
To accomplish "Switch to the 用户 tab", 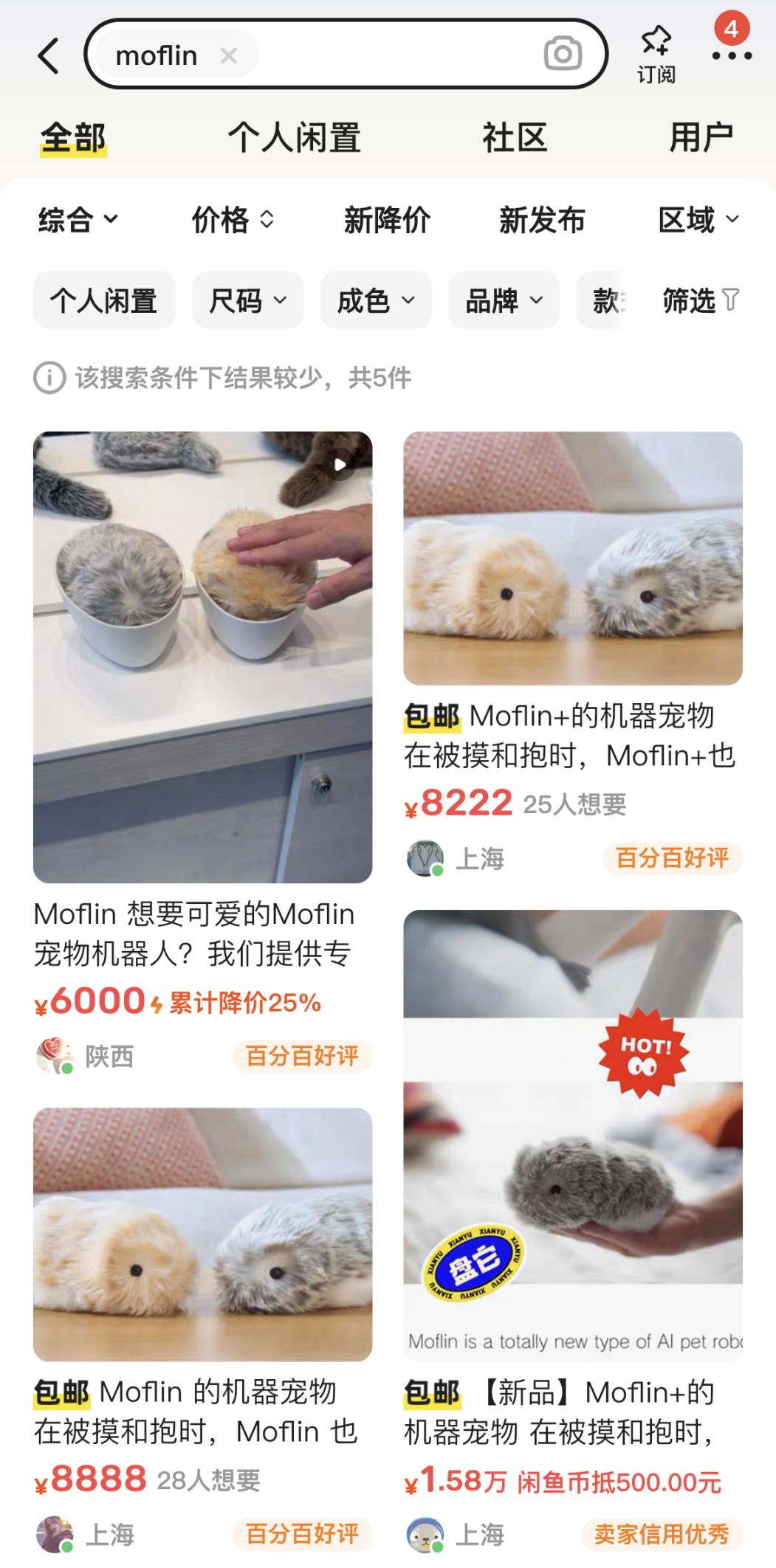I will coord(701,138).
